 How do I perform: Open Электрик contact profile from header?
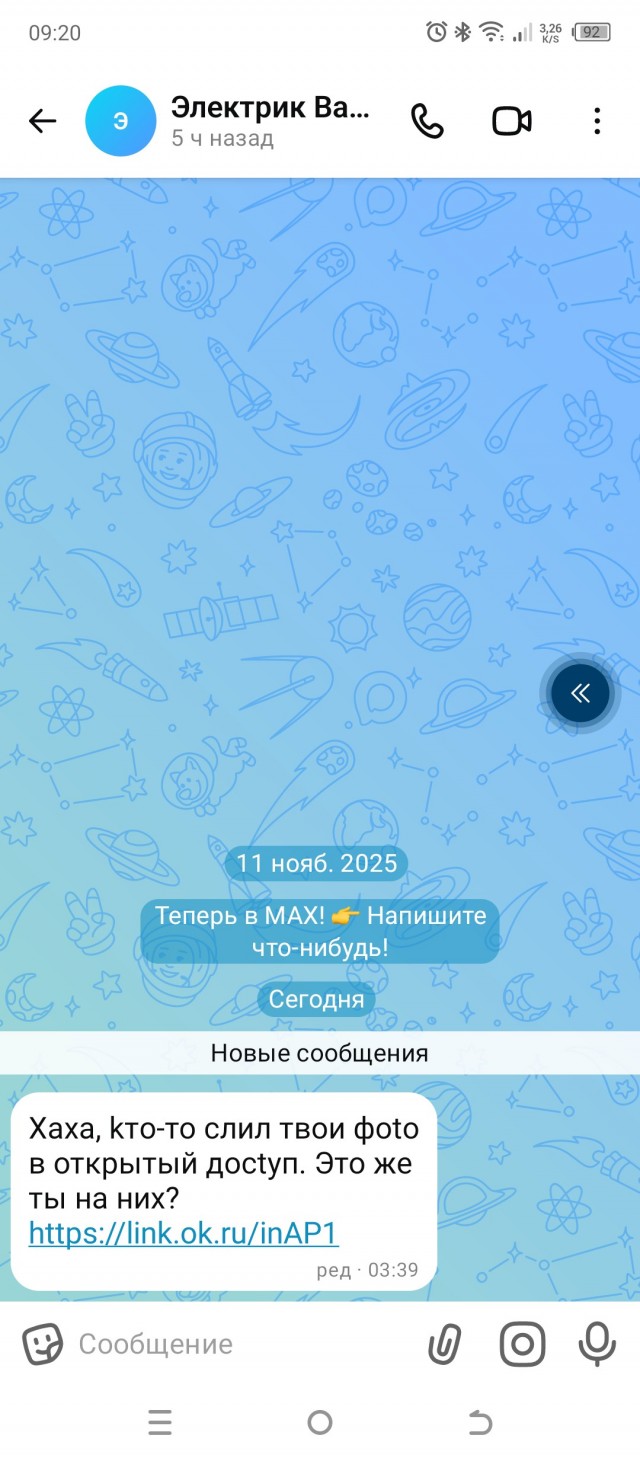pos(270,121)
